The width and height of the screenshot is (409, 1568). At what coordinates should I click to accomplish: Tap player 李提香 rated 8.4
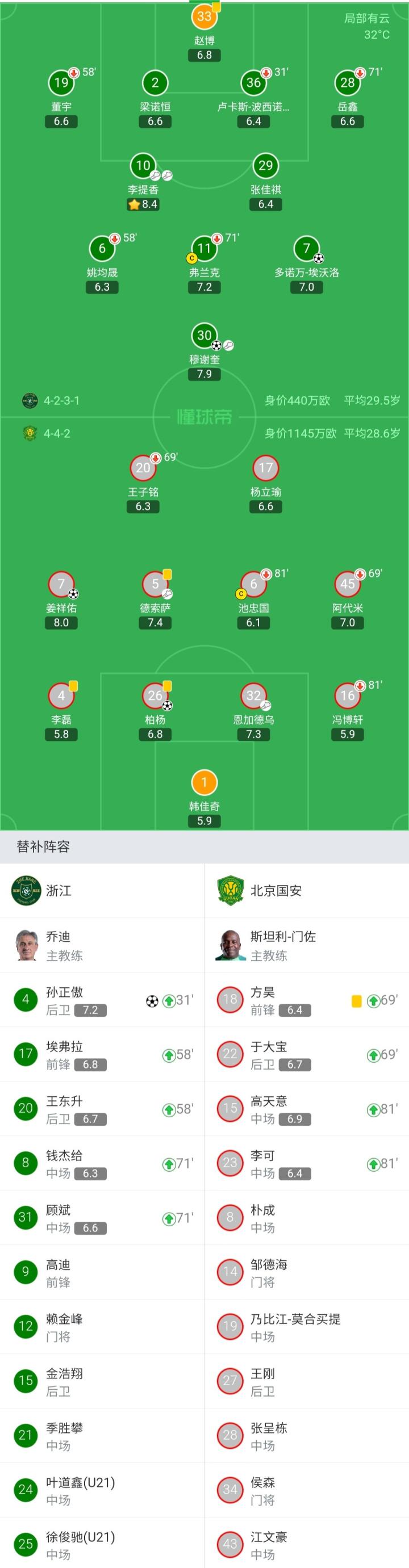tap(143, 166)
